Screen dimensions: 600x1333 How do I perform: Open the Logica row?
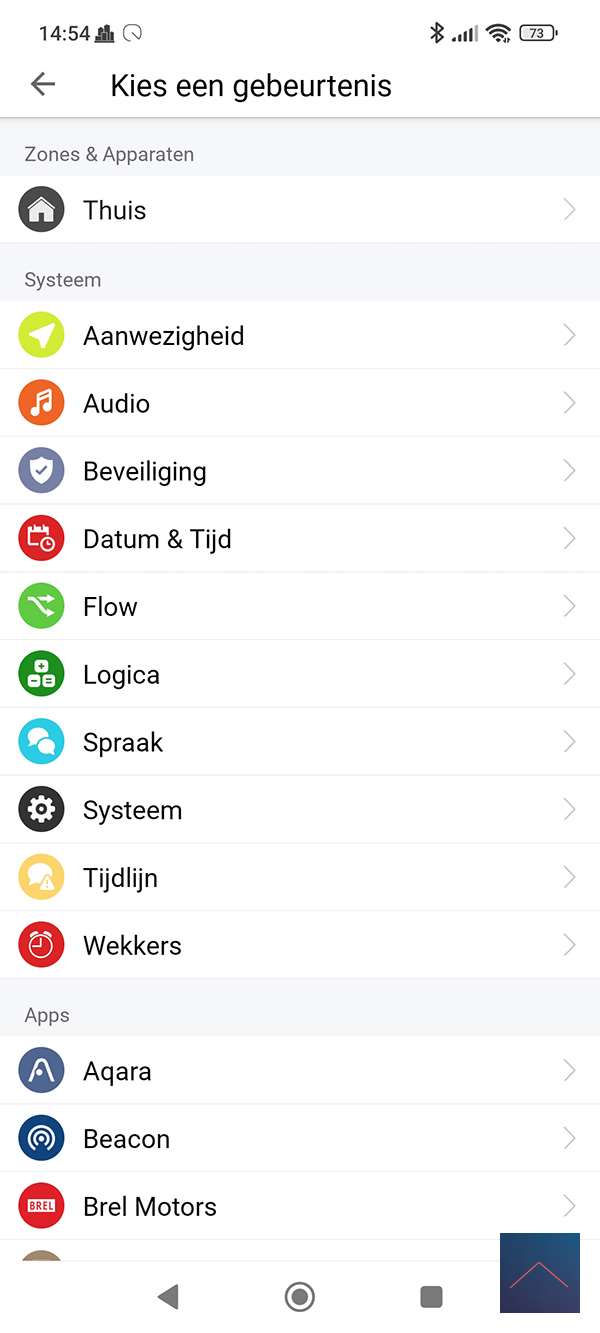tap(300, 675)
